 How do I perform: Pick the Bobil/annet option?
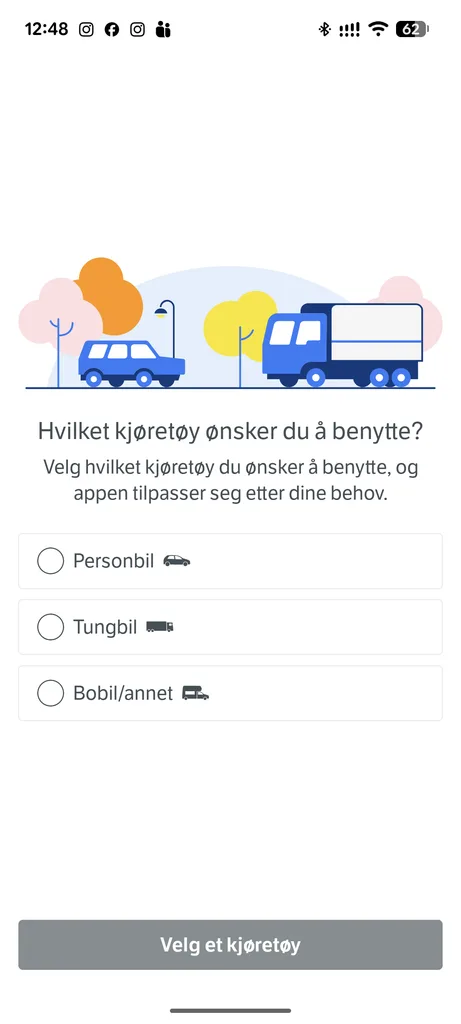point(230,693)
